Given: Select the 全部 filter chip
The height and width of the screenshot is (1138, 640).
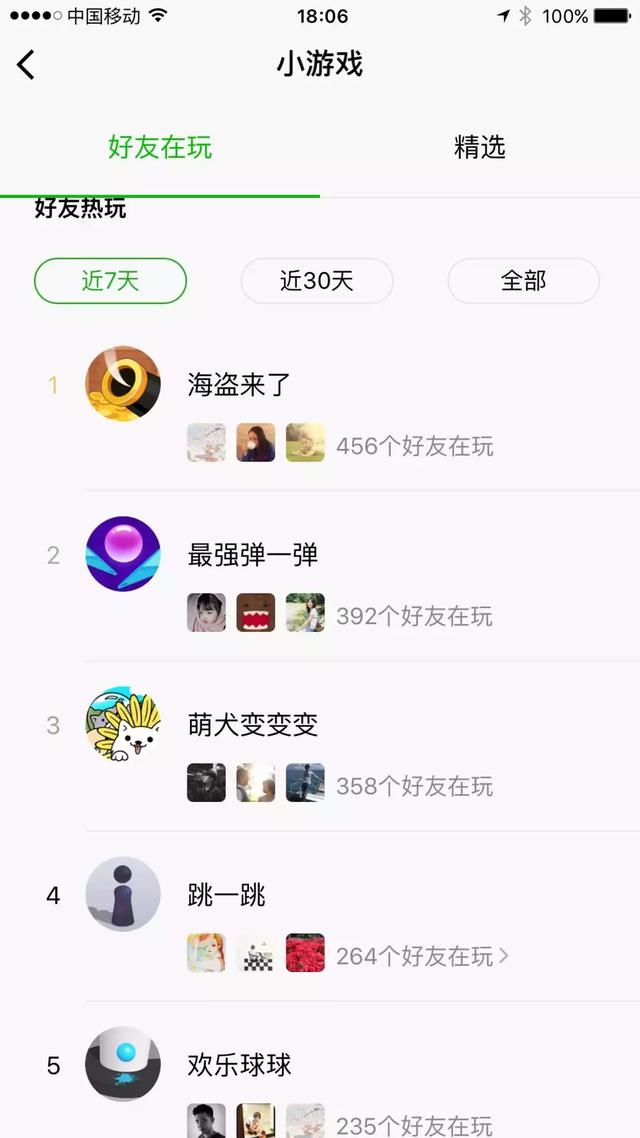Looking at the screenshot, I should tap(523, 281).
